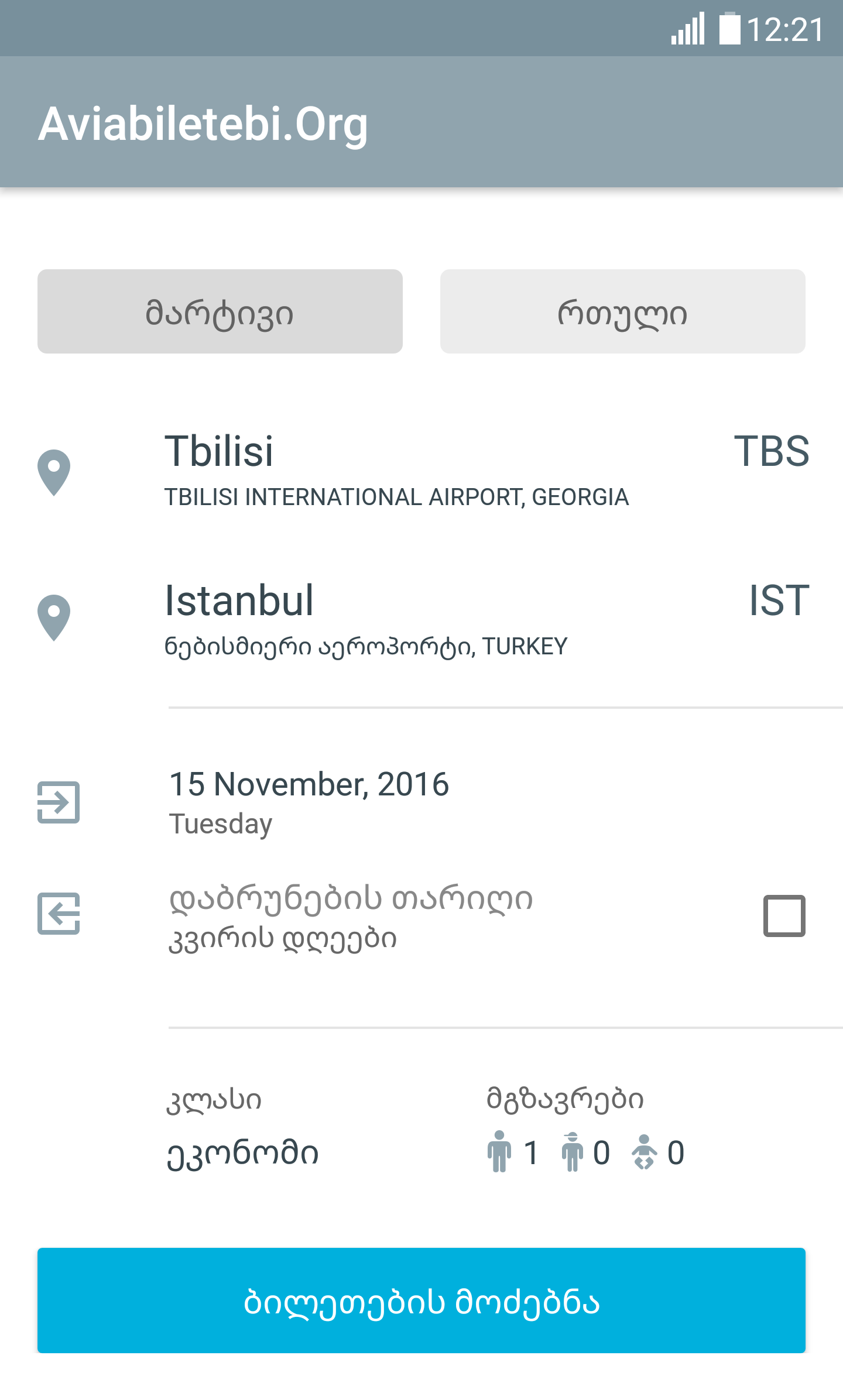Set the დაბრუნების თარიღი return date
This screenshot has width=843, height=1400.
[351, 916]
